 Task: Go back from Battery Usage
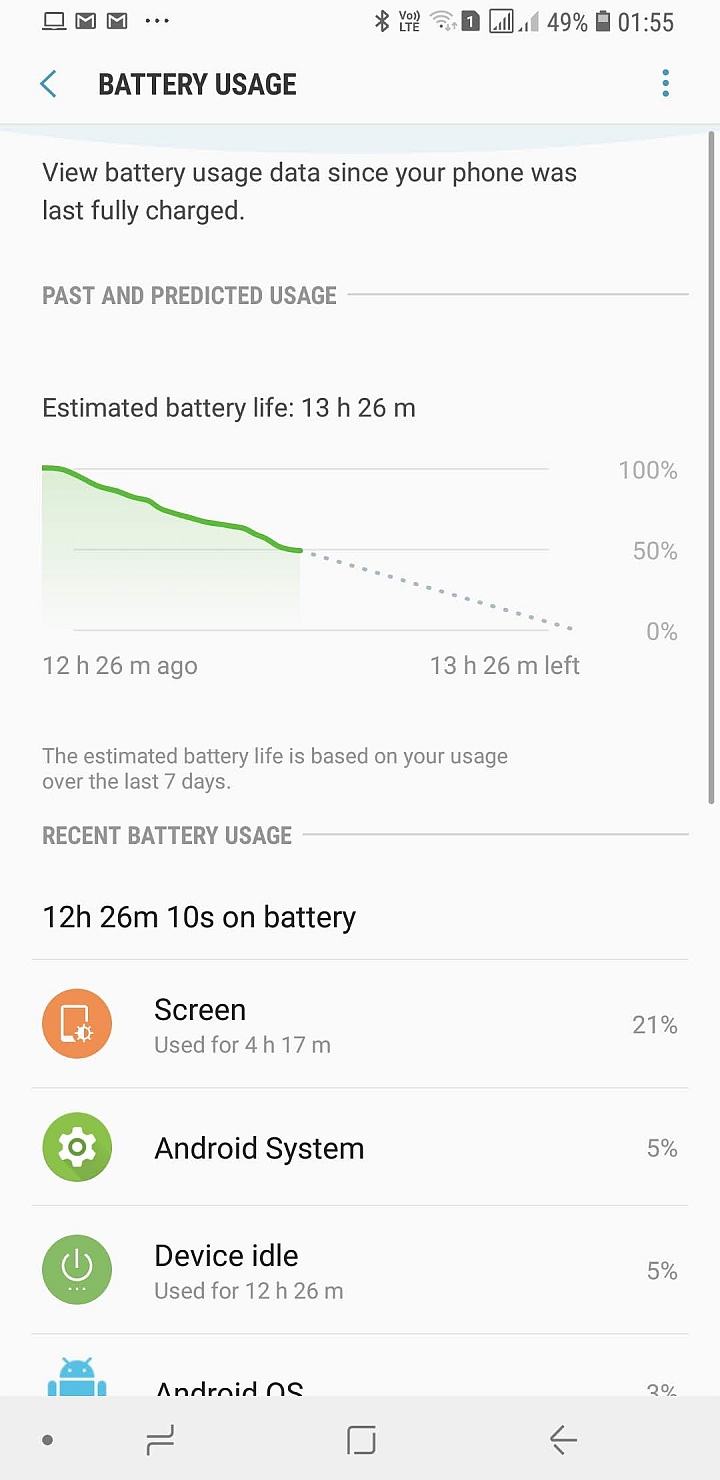pos(48,84)
